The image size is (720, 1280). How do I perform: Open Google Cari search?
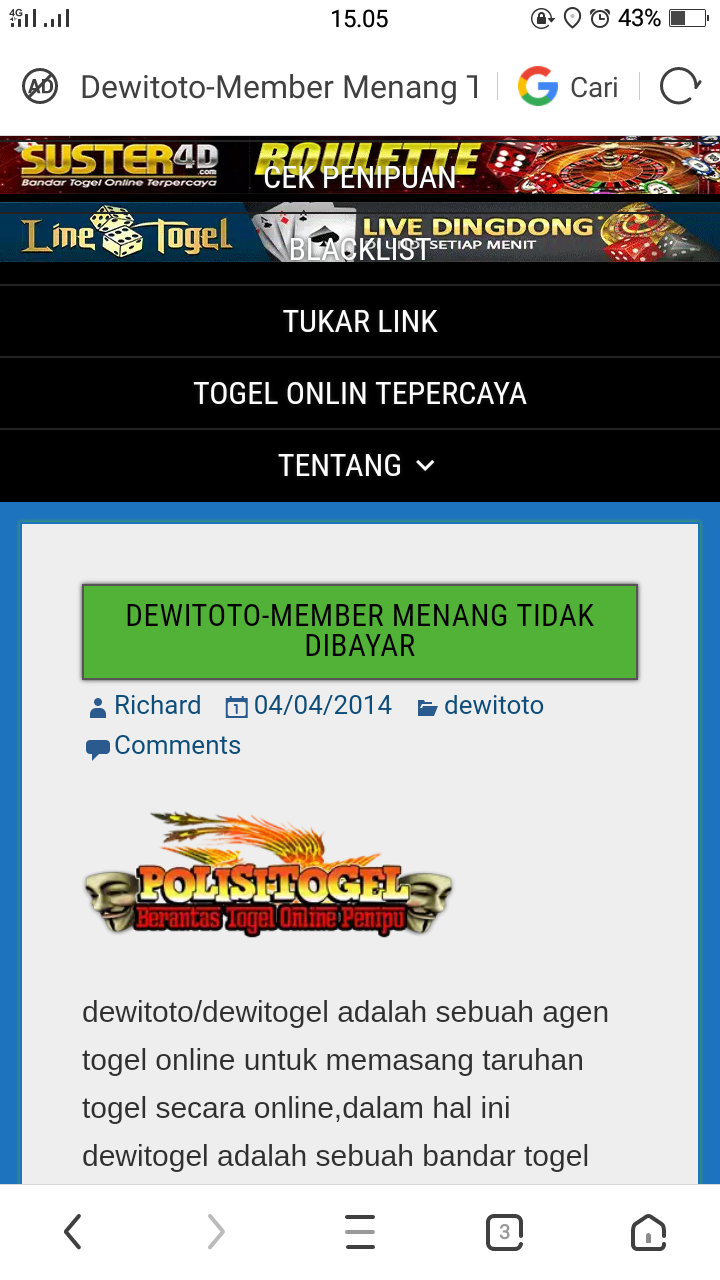point(568,87)
